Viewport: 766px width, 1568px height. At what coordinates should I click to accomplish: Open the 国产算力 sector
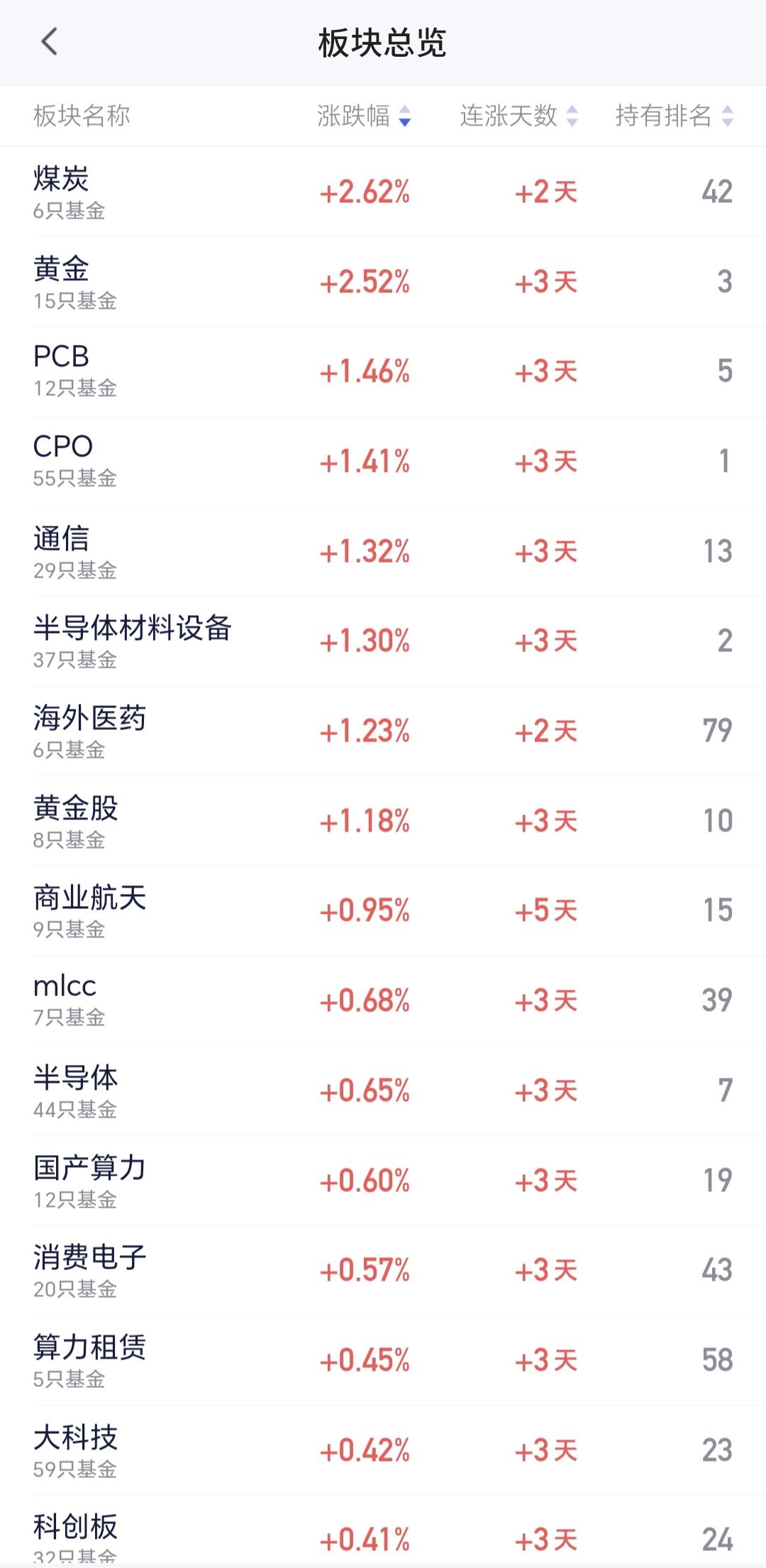(x=383, y=1181)
